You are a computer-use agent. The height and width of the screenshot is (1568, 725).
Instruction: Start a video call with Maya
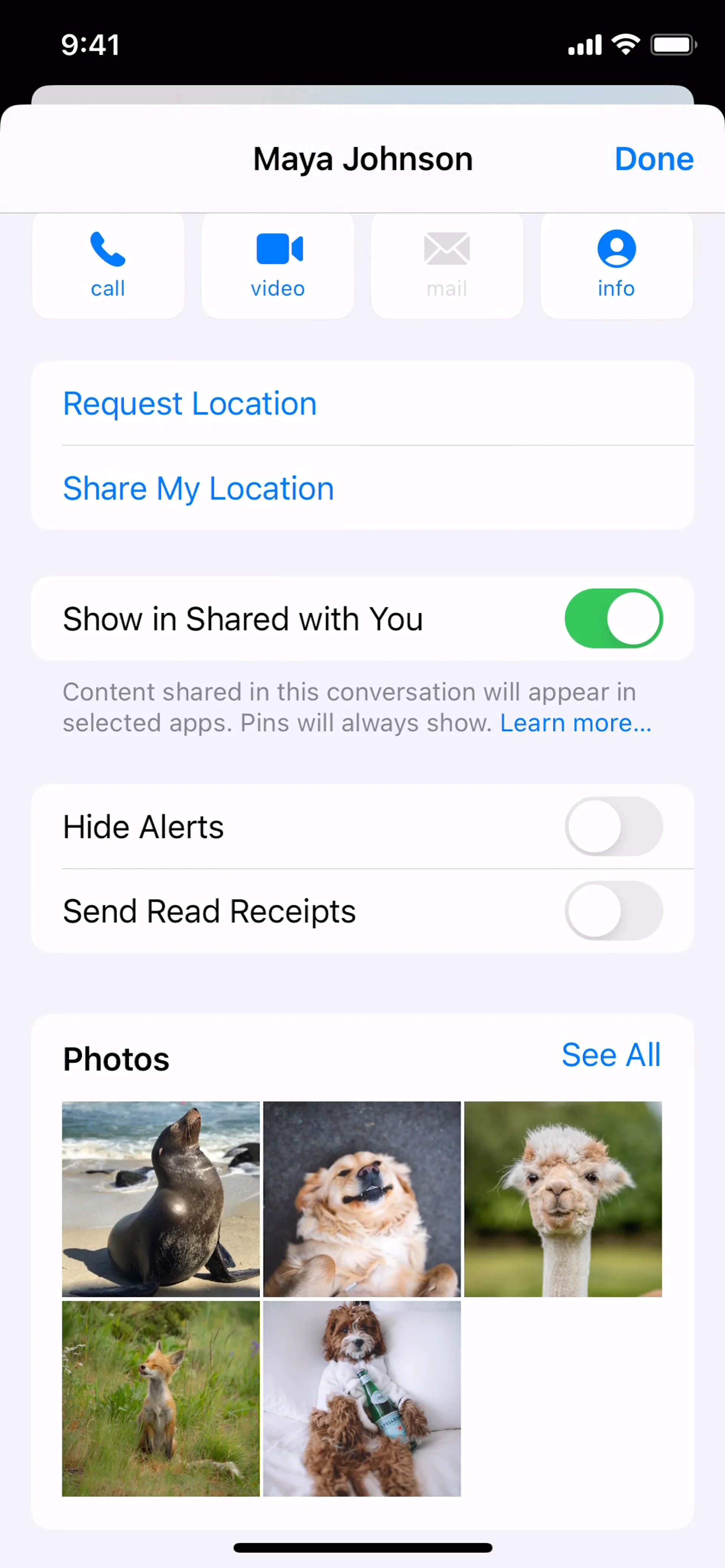(x=278, y=265)
